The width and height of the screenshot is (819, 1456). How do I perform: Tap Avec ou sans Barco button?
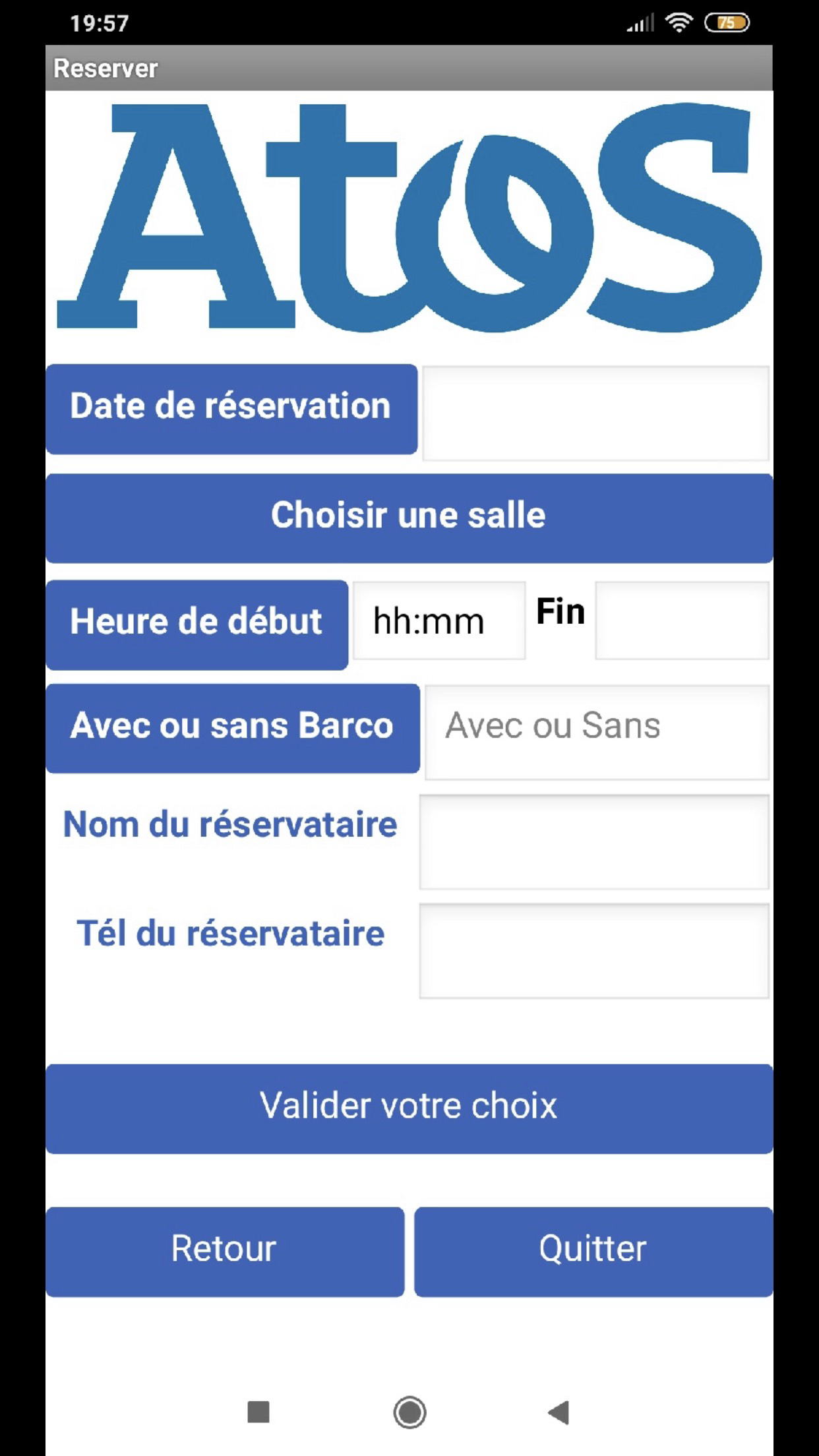tap(233, 728)
